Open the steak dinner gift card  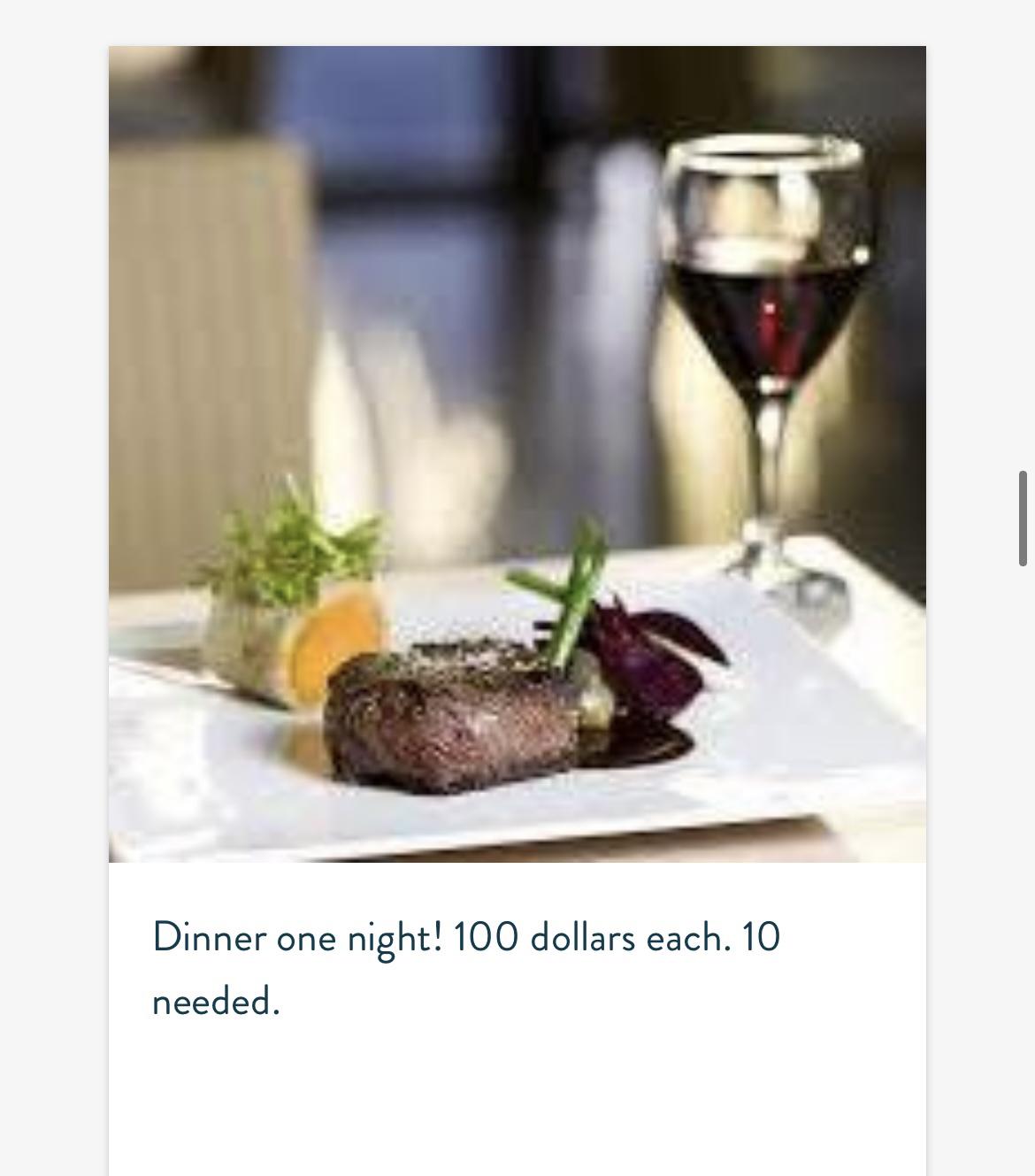point(517,454)
